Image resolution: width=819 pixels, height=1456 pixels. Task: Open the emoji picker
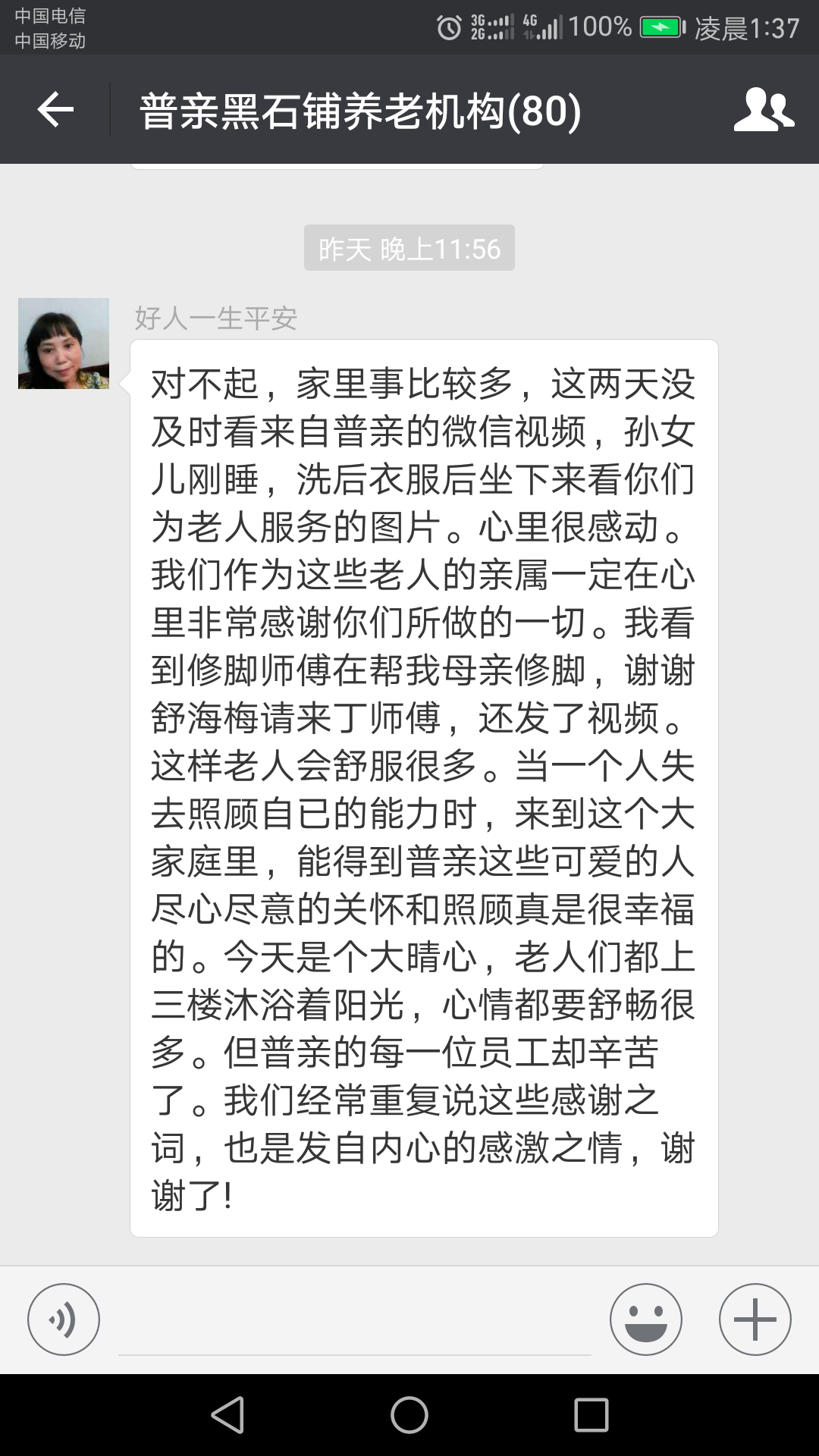645,1319
